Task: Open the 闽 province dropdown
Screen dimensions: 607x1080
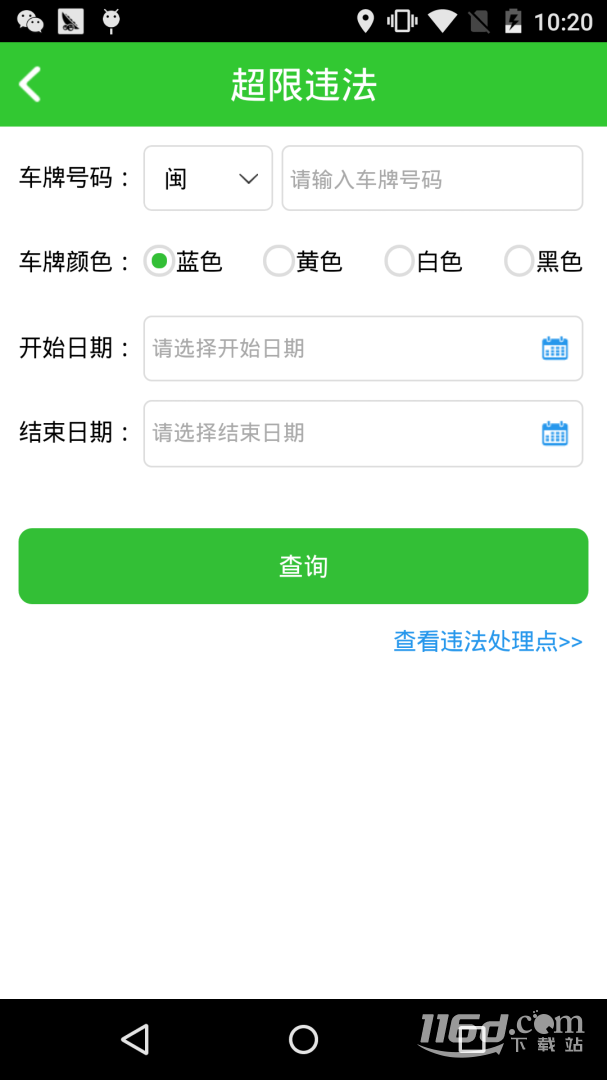Action: pos(208,178)
